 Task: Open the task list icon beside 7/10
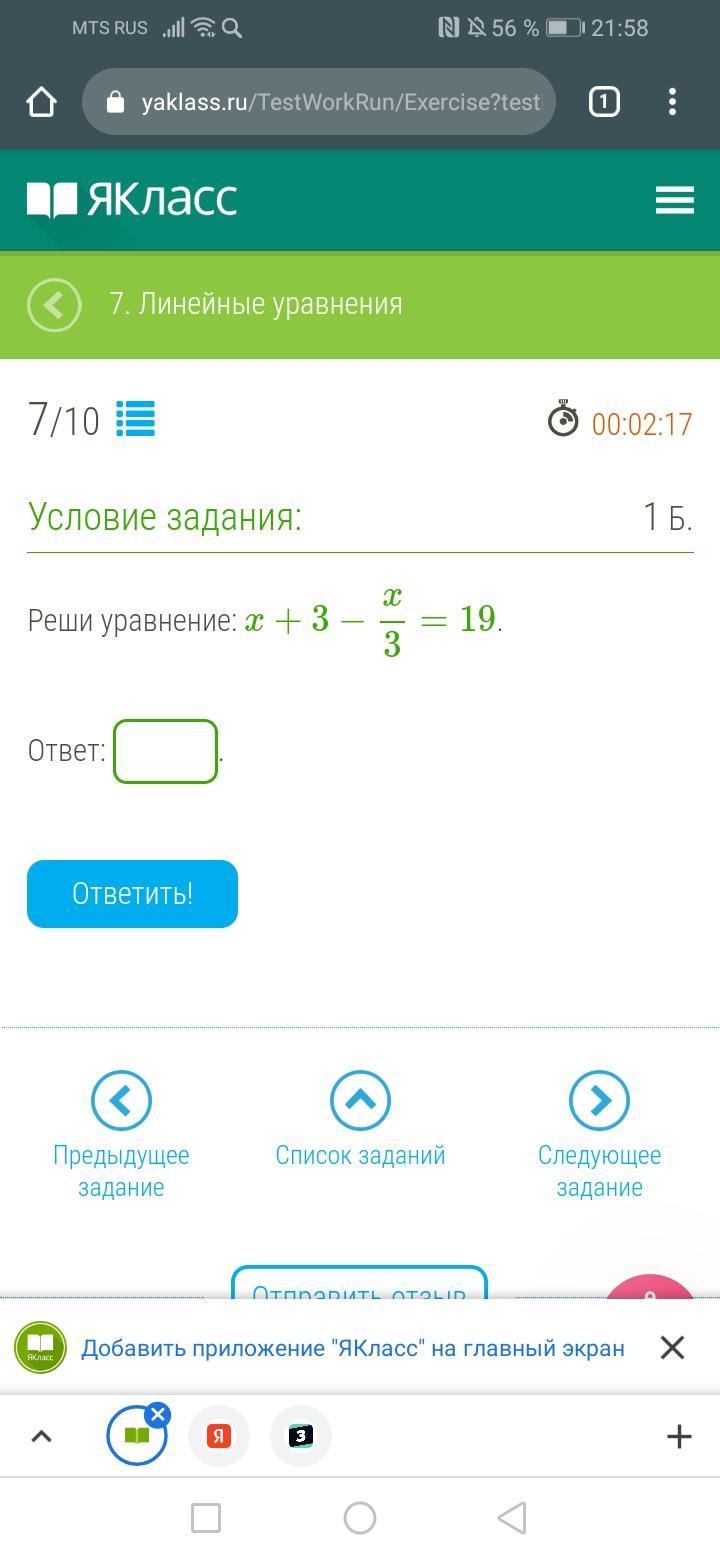pos(136,419)
